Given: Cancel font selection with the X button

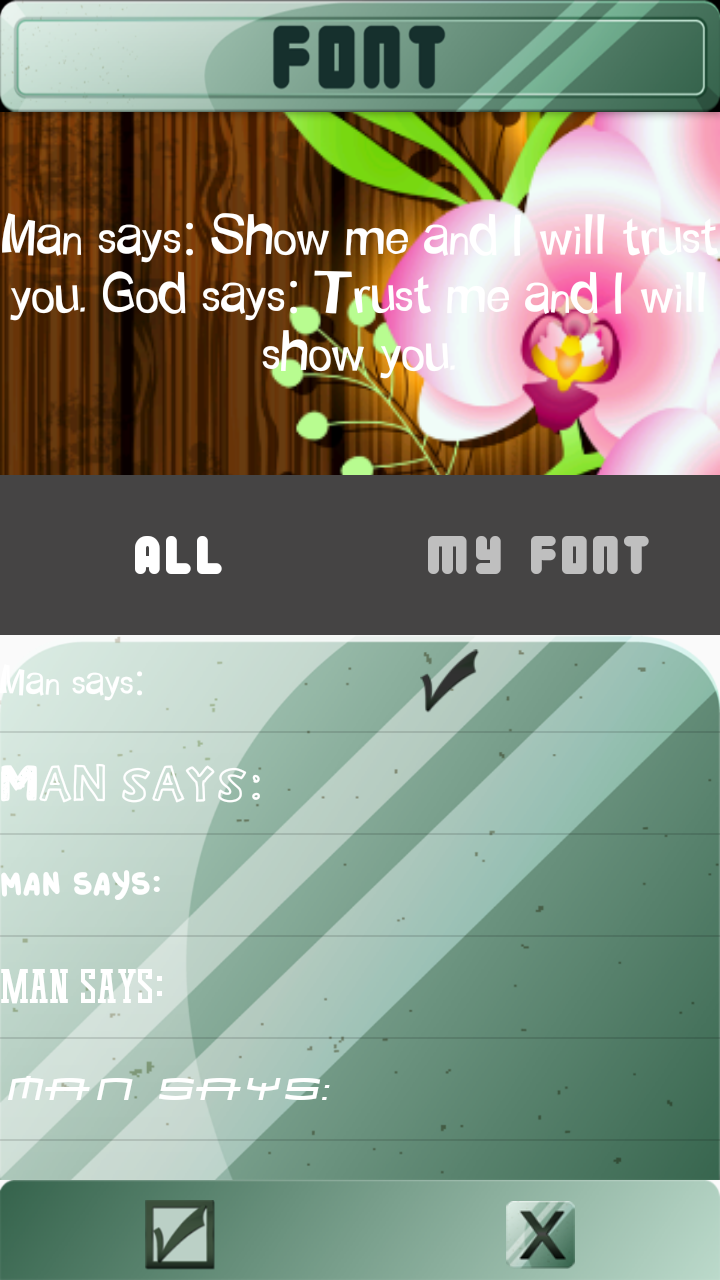Looking at the screenshot, I should click(x=540, y=1234).
